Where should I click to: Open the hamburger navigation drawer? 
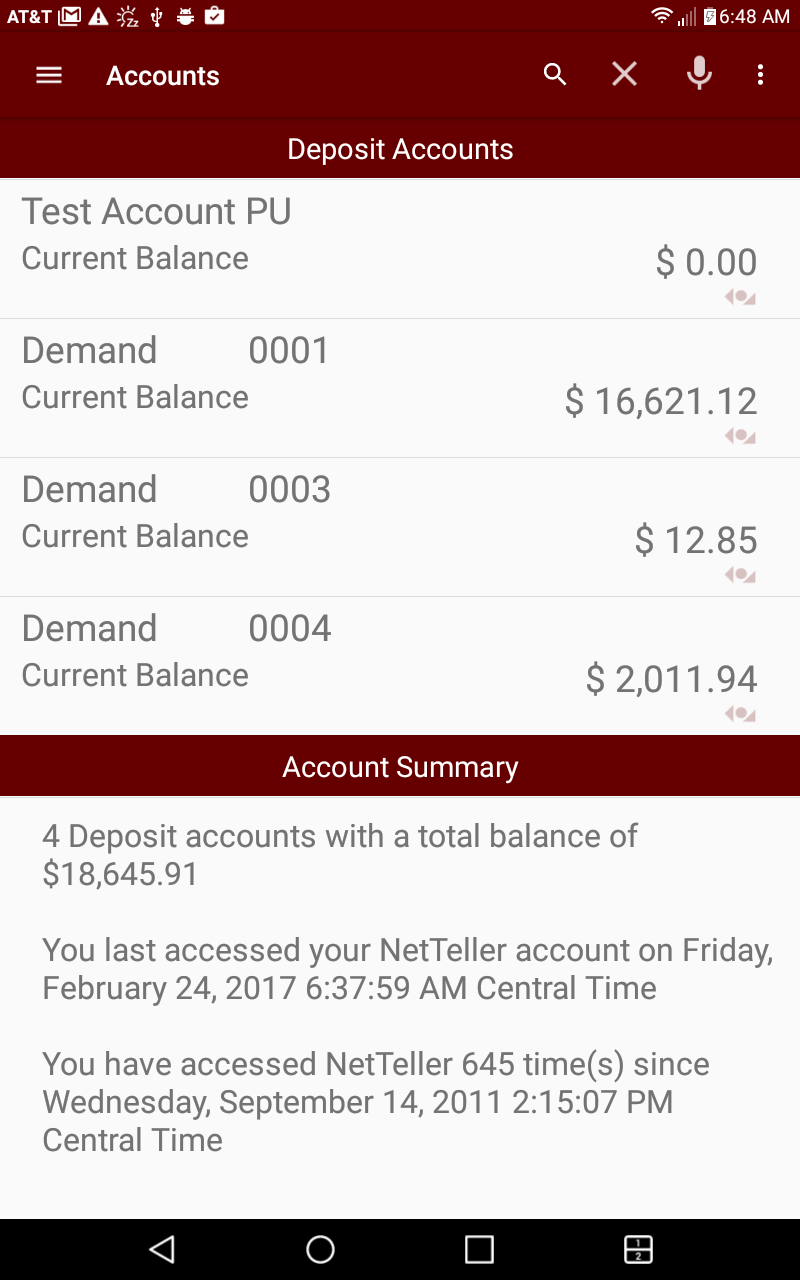[x=49, y=75]
